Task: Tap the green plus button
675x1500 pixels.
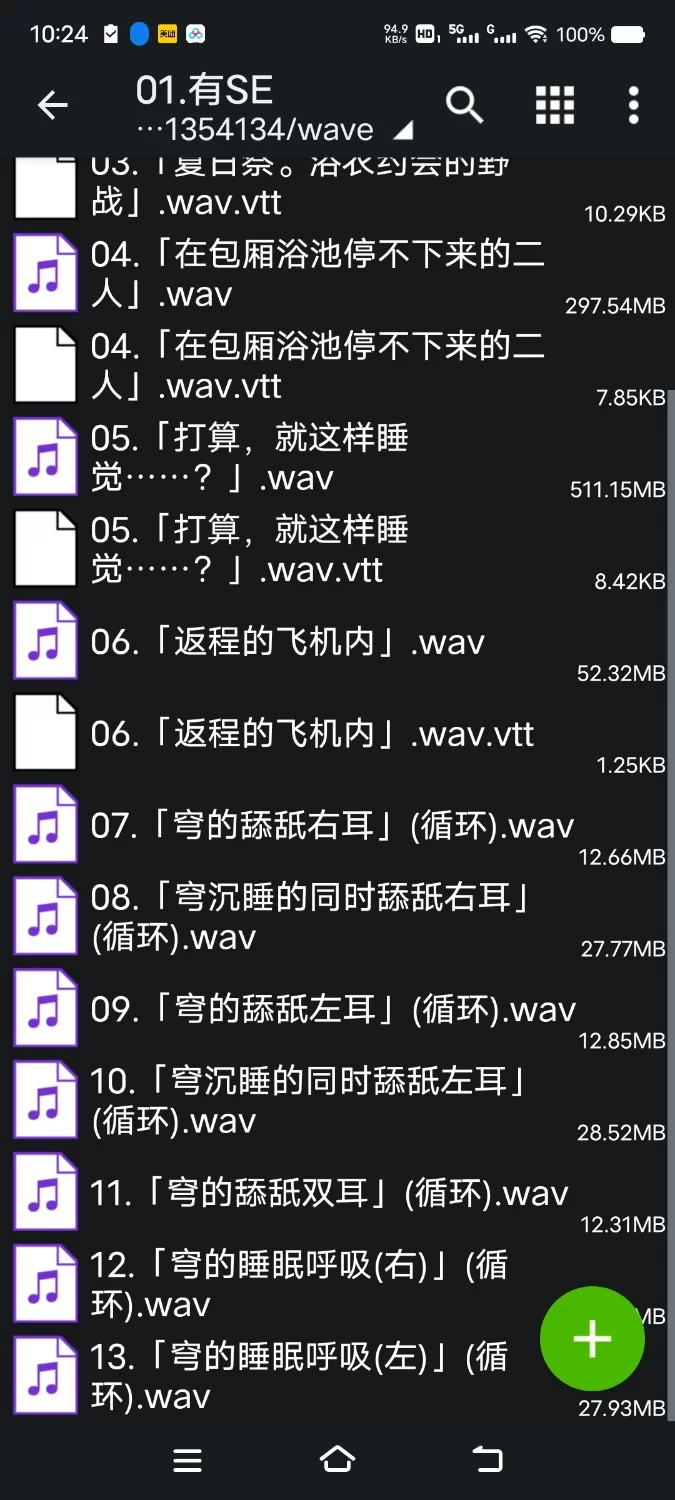Action: click(592, 1338)
